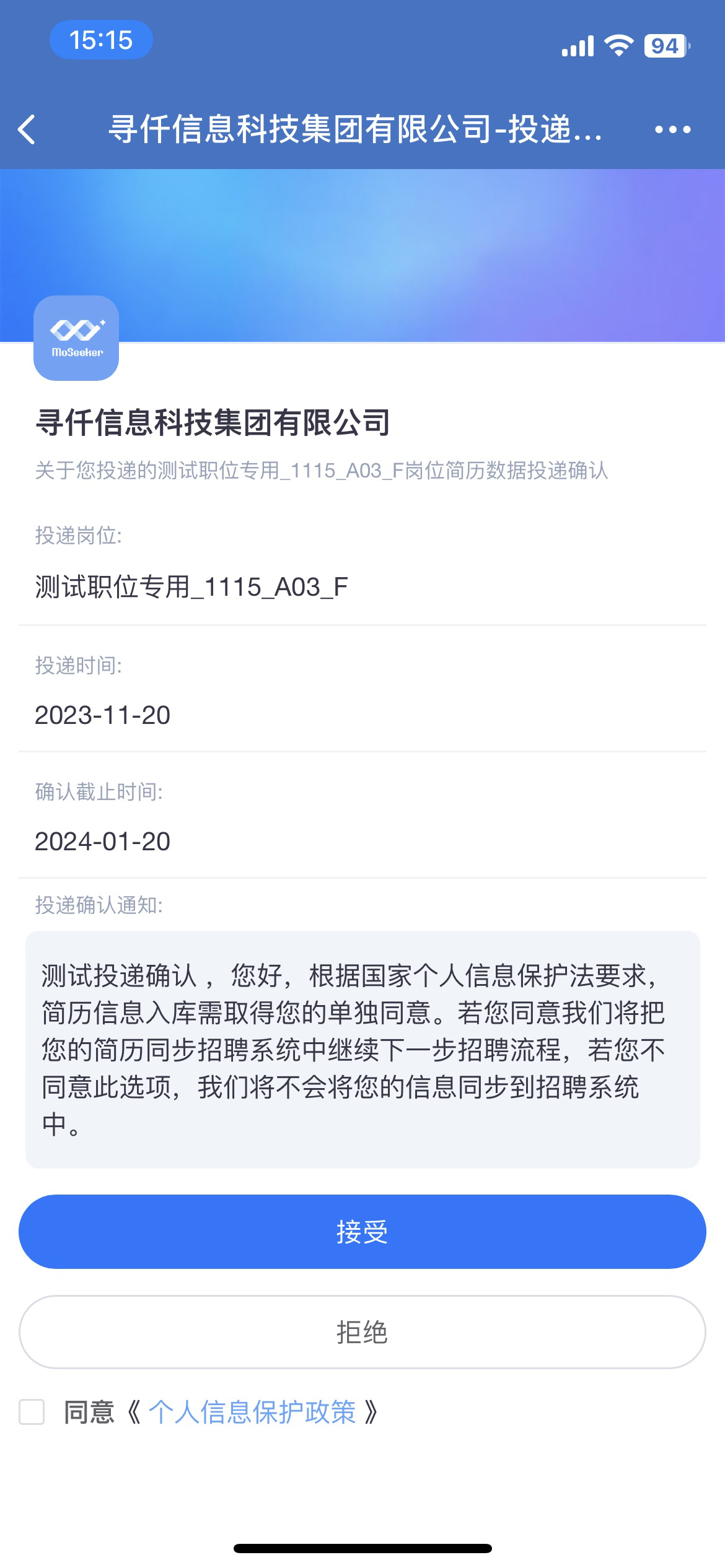Image resolution: width=725 pixels, height=1568 pixels.
Task: Open the 个人信息保护政策 link
Action: pyautogui.click(x=252, y=1412)
